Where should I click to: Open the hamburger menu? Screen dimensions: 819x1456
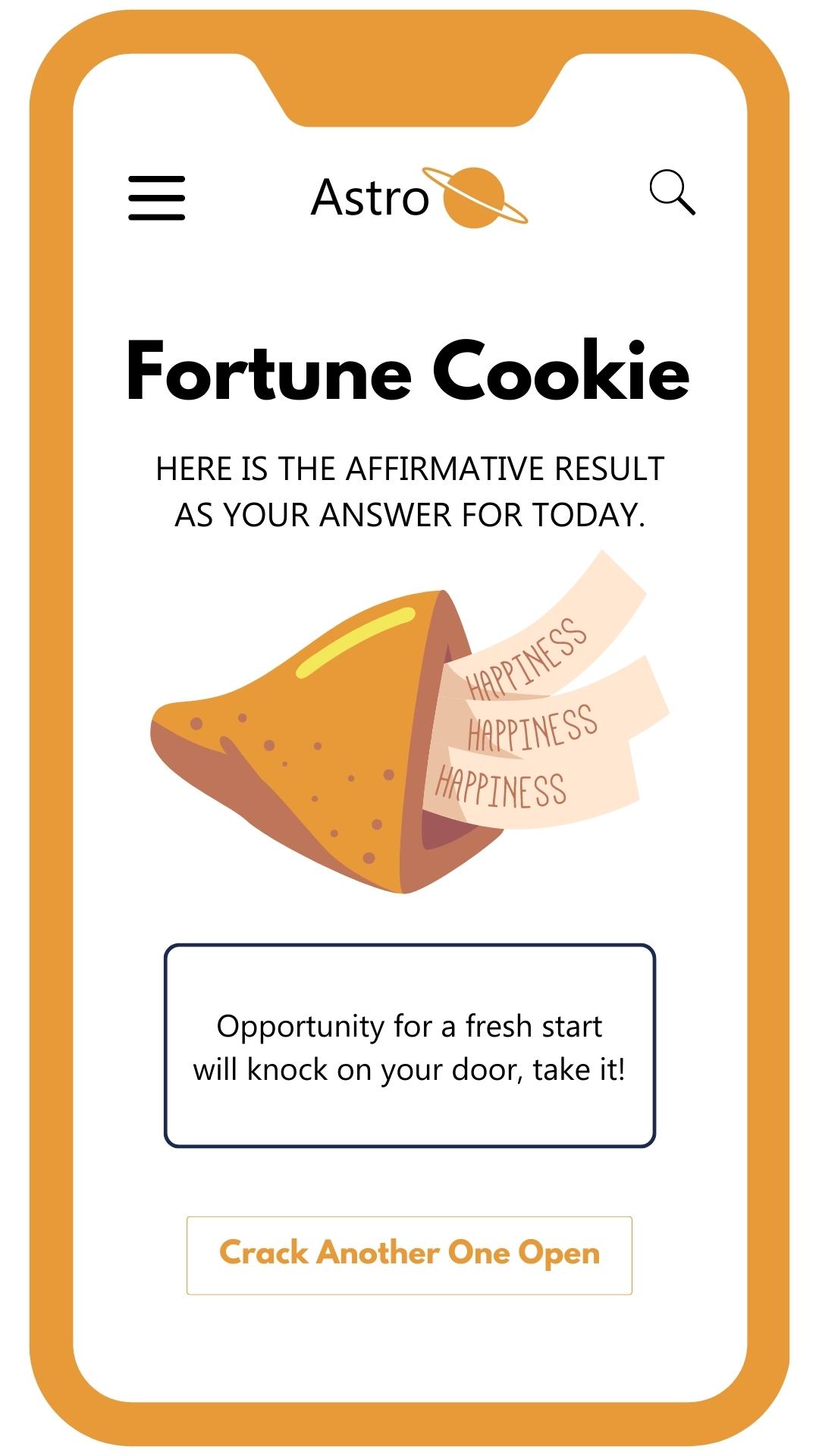click(156, 198)
